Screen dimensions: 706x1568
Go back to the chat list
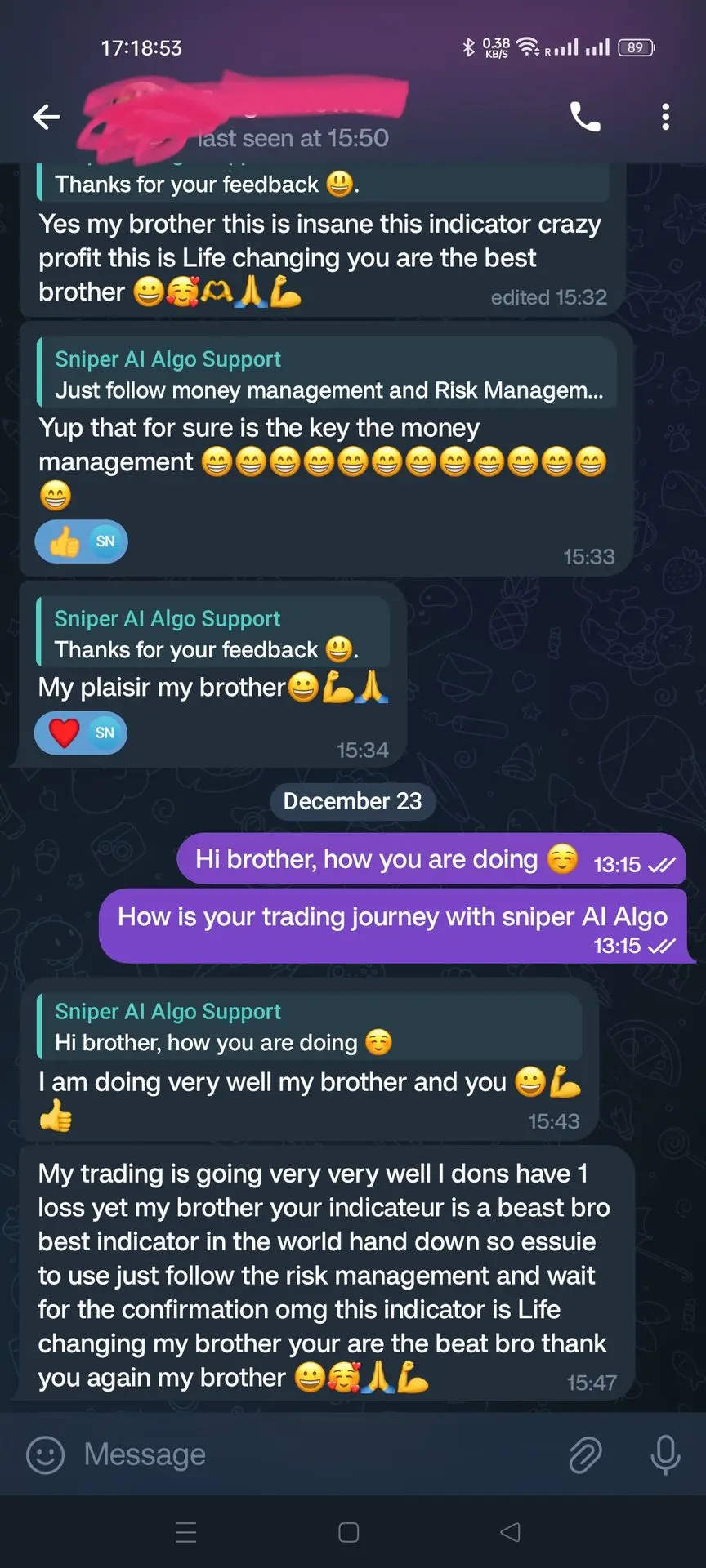(47, 118)
